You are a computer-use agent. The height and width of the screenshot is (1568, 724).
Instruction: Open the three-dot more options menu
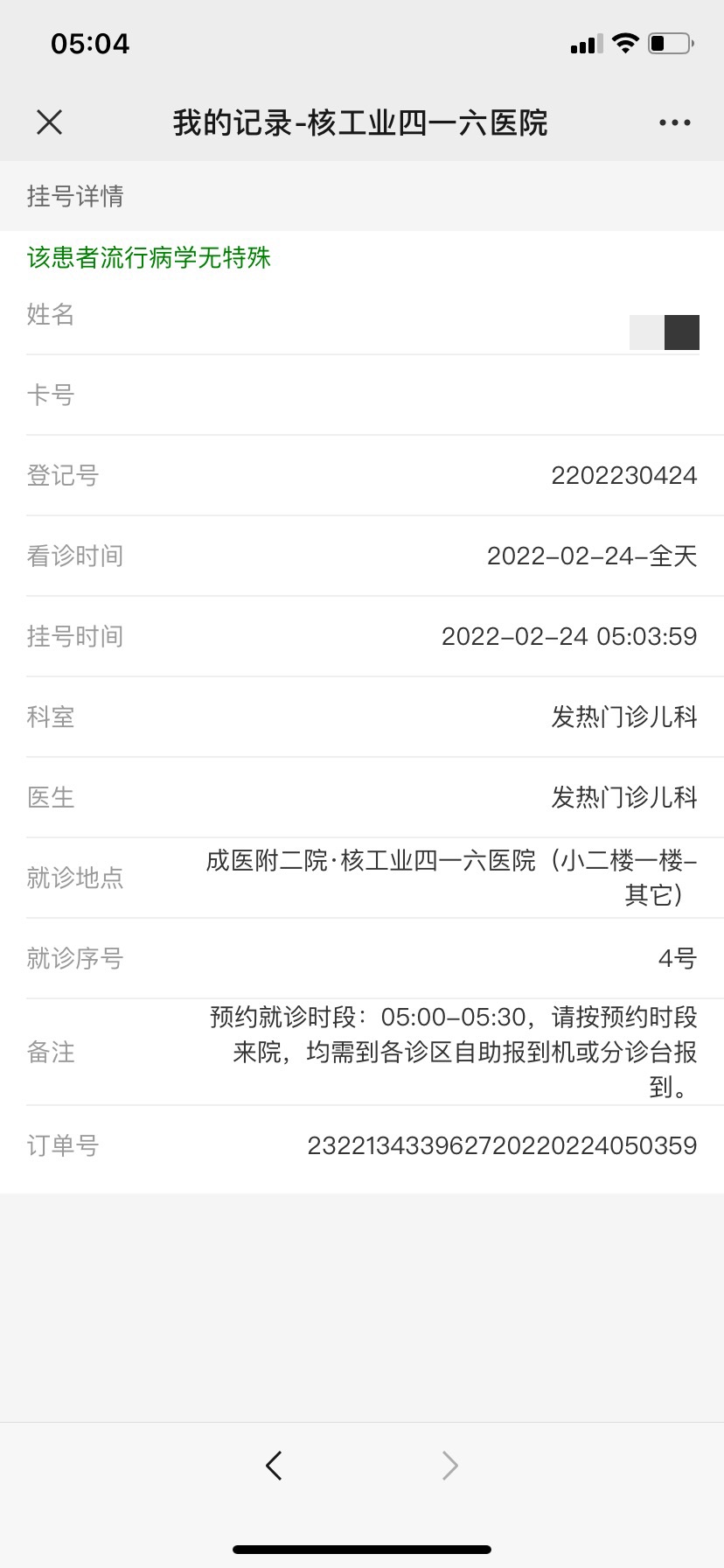click(x=674, y=122)
